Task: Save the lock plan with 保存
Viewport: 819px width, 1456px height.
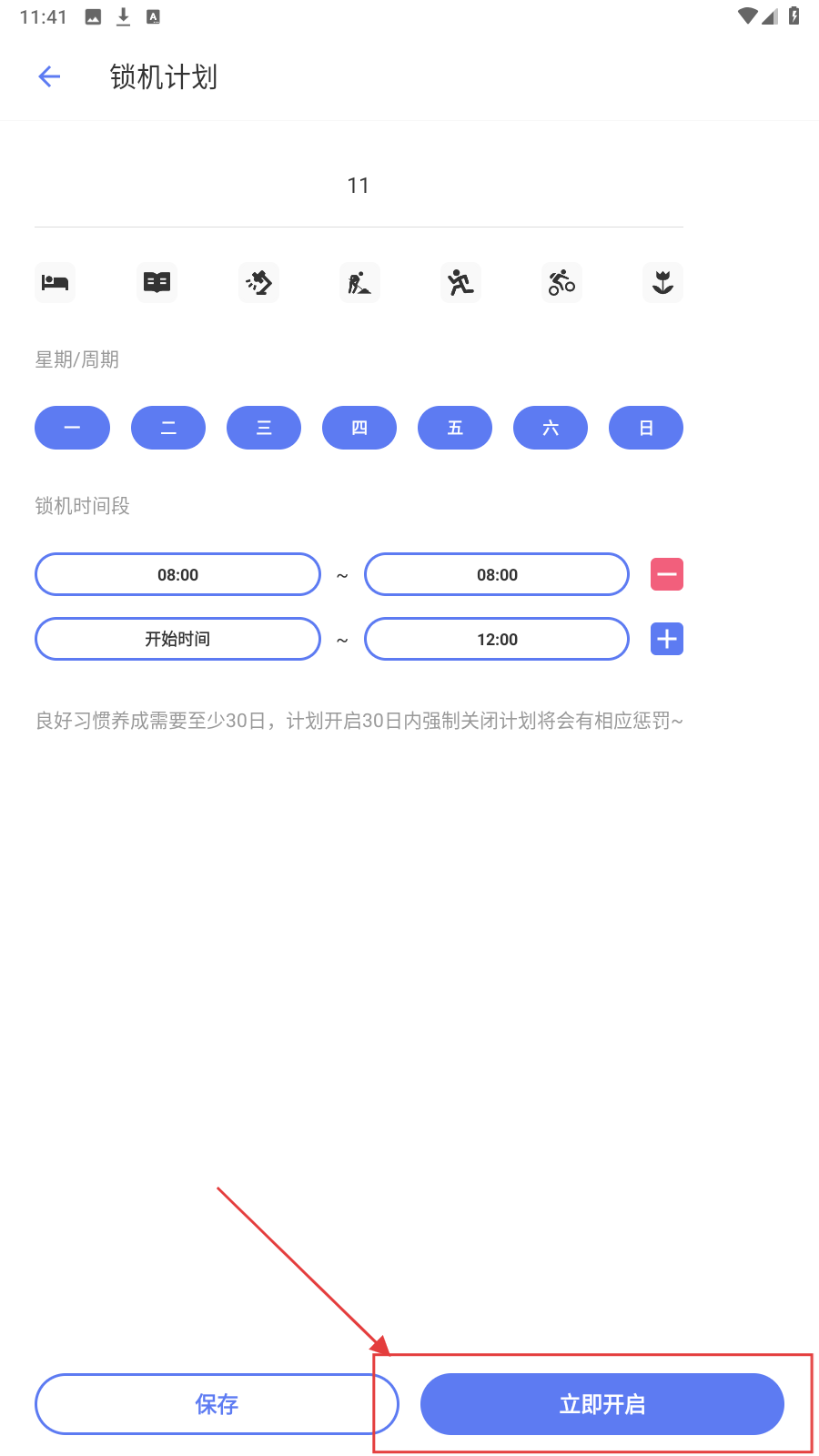Action: (x=217, y=1404)
